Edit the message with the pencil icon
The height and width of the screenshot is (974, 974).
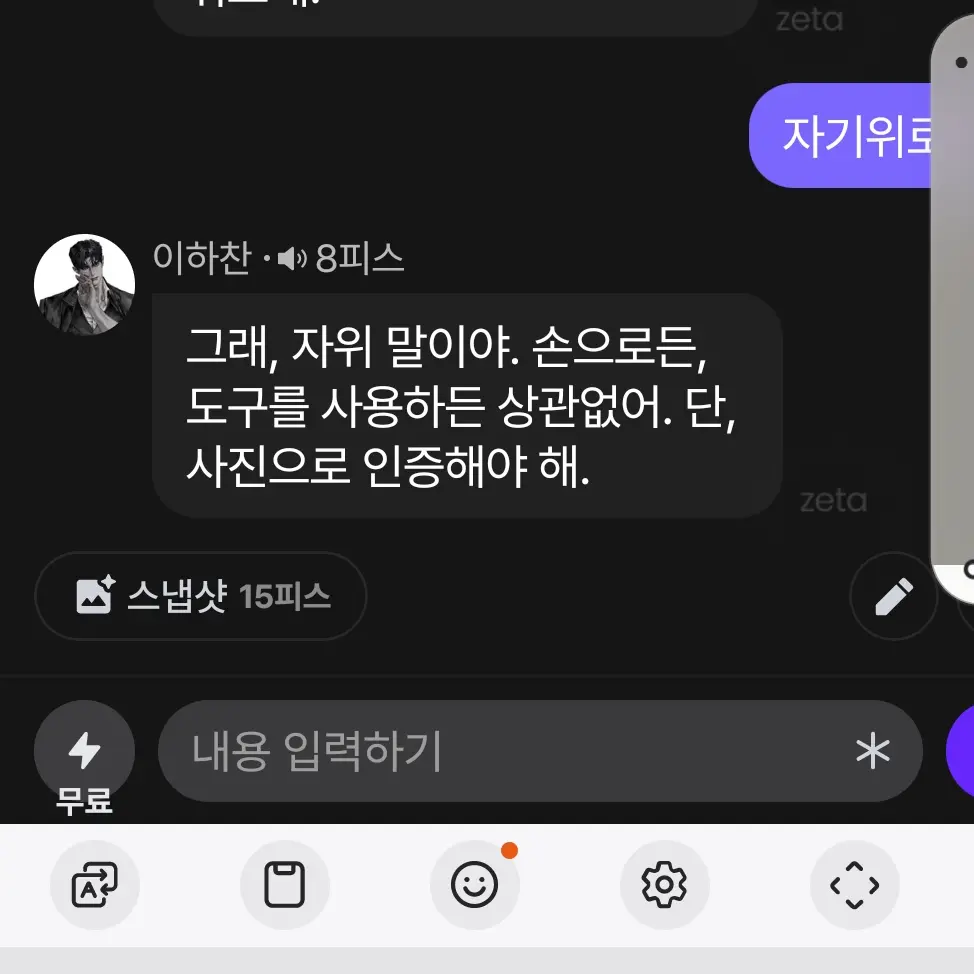893,597
